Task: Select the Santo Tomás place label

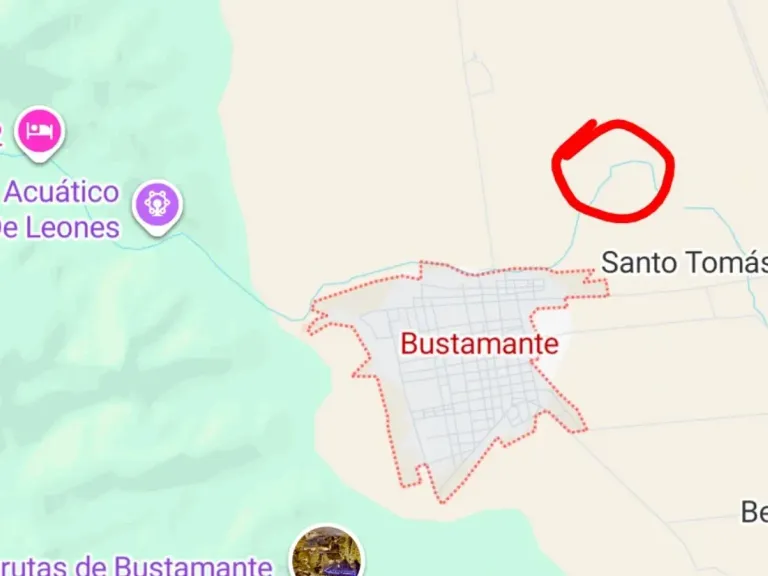Action: point(684,262)
